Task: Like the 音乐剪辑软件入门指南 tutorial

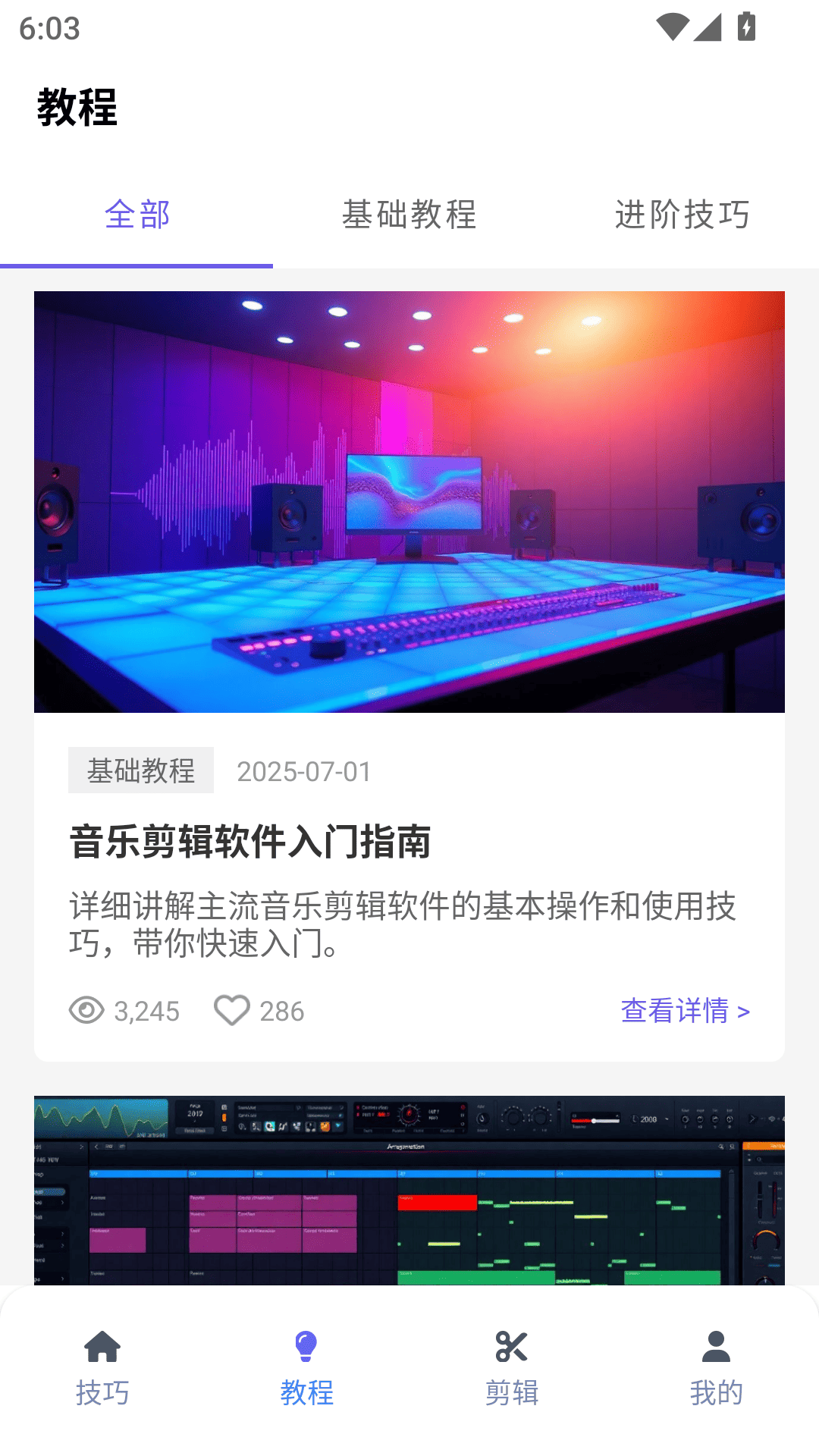Action: click(x=232, y=1010)
